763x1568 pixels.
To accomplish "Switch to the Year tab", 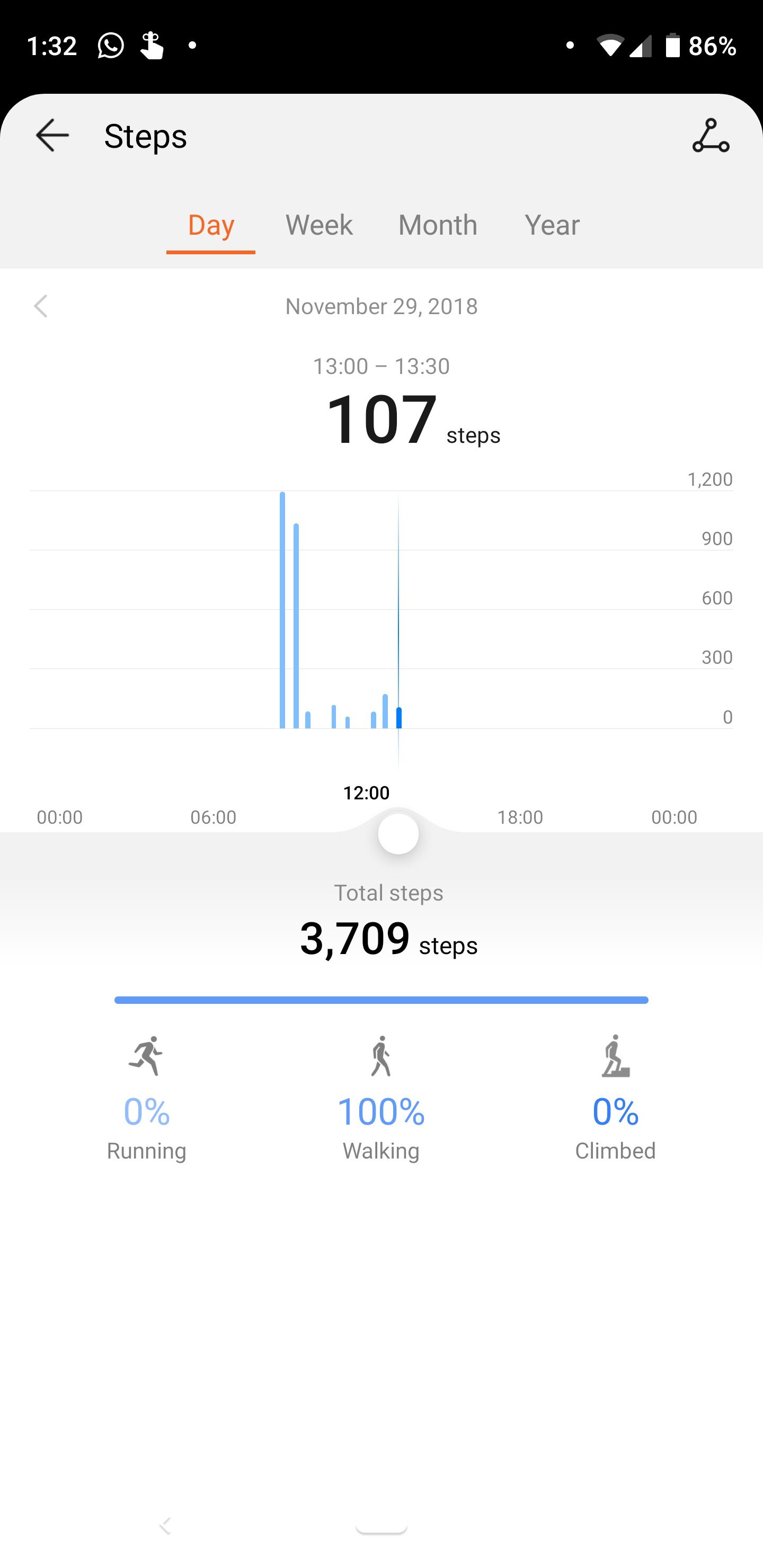I will (552, 225).
